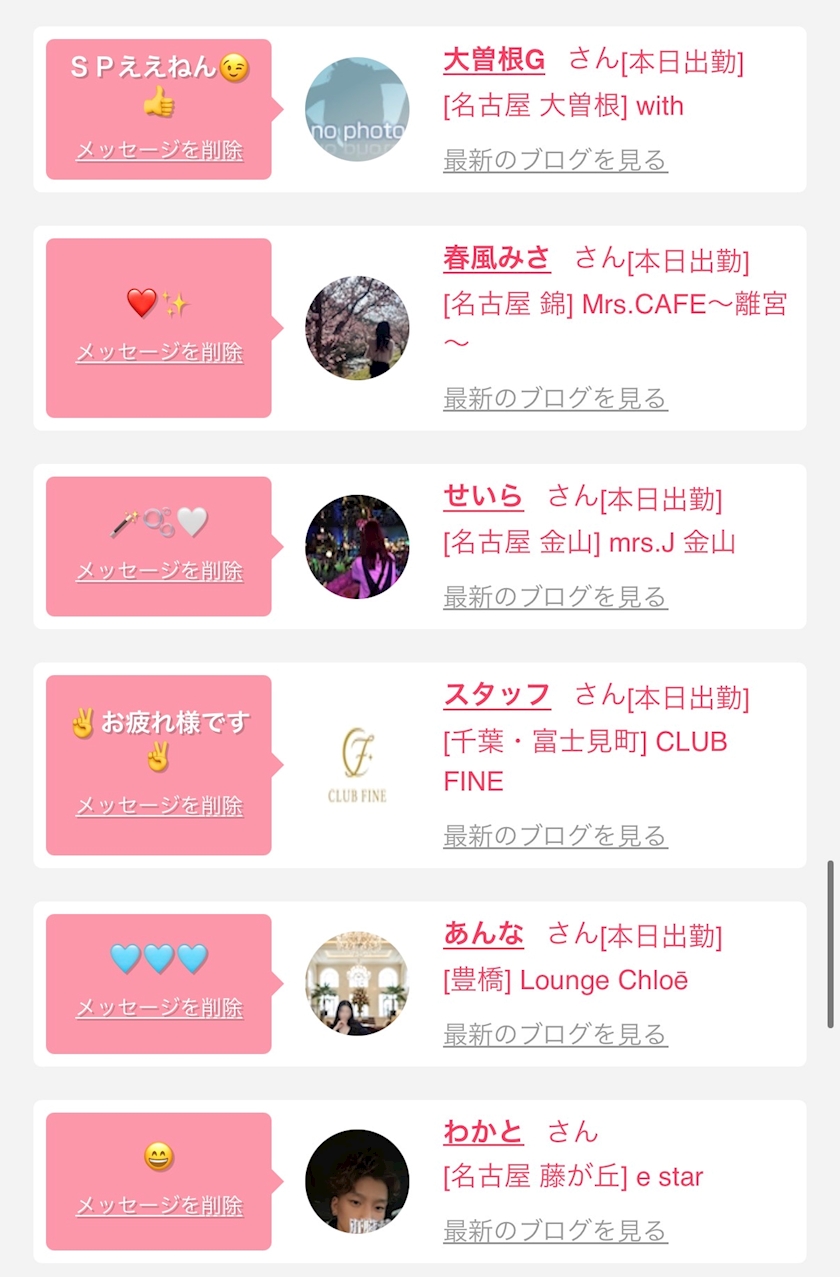This screenshot has width=840, height=1277.
Task: View 大曽根G's latest blog
Action: (555, 160)
